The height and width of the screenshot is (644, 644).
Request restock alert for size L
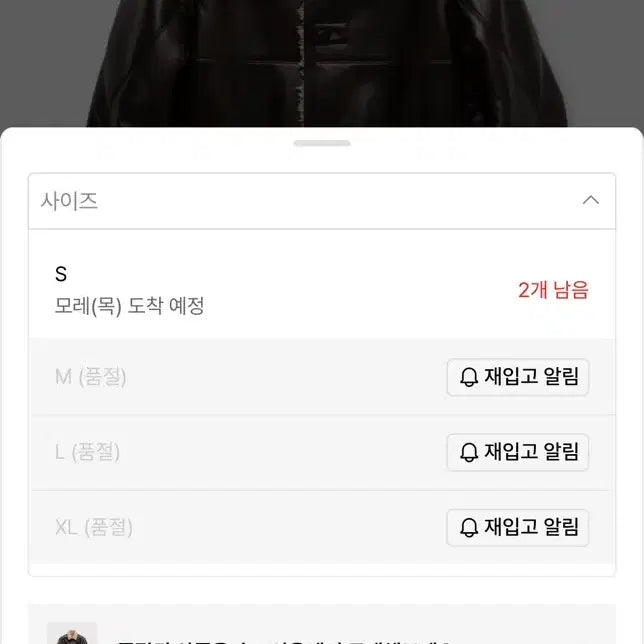pos(518,452)
